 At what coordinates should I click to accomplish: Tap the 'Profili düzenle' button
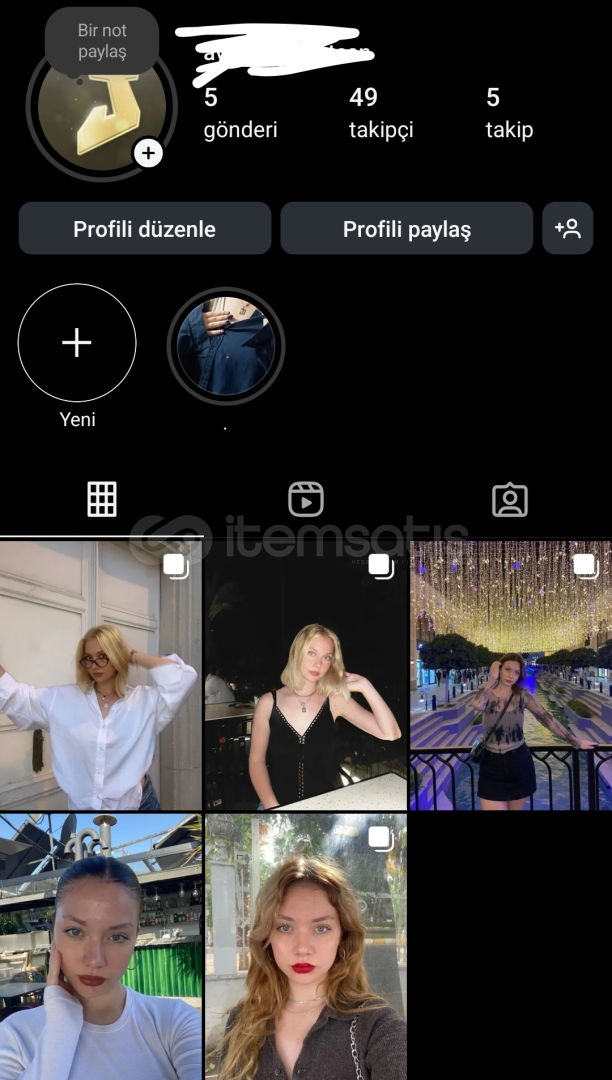tap(145, 229)
